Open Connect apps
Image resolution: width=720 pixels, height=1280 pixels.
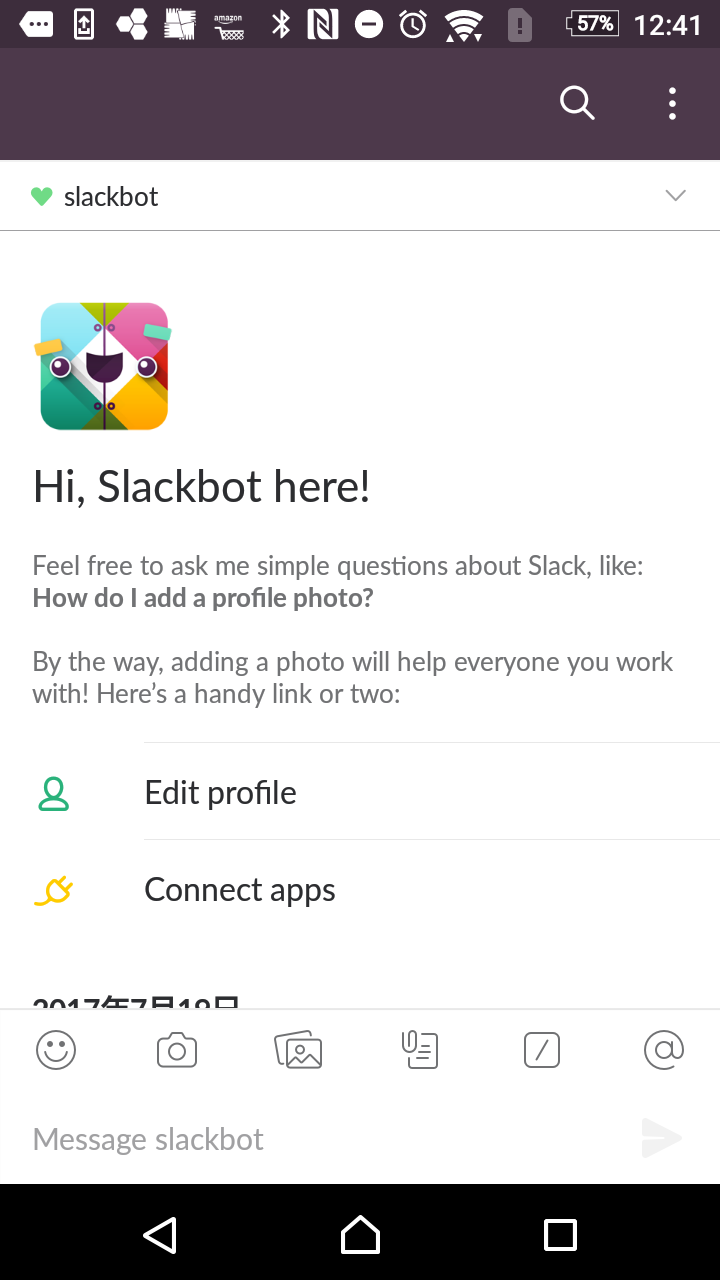point(240,889)
